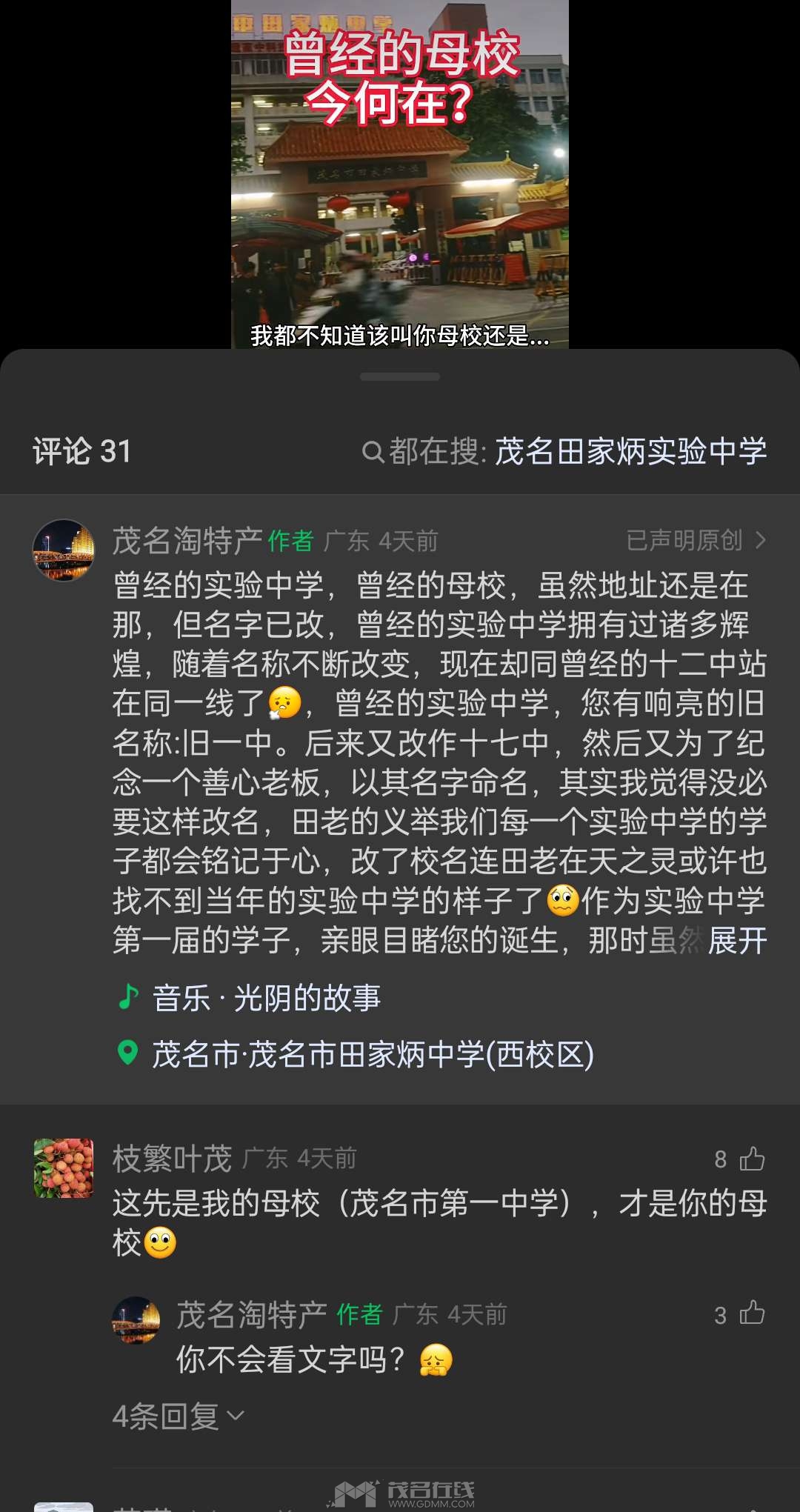Screen dimensions: 800x1512
Task: Open the music 光阴的故事
Action: point(265,998)
